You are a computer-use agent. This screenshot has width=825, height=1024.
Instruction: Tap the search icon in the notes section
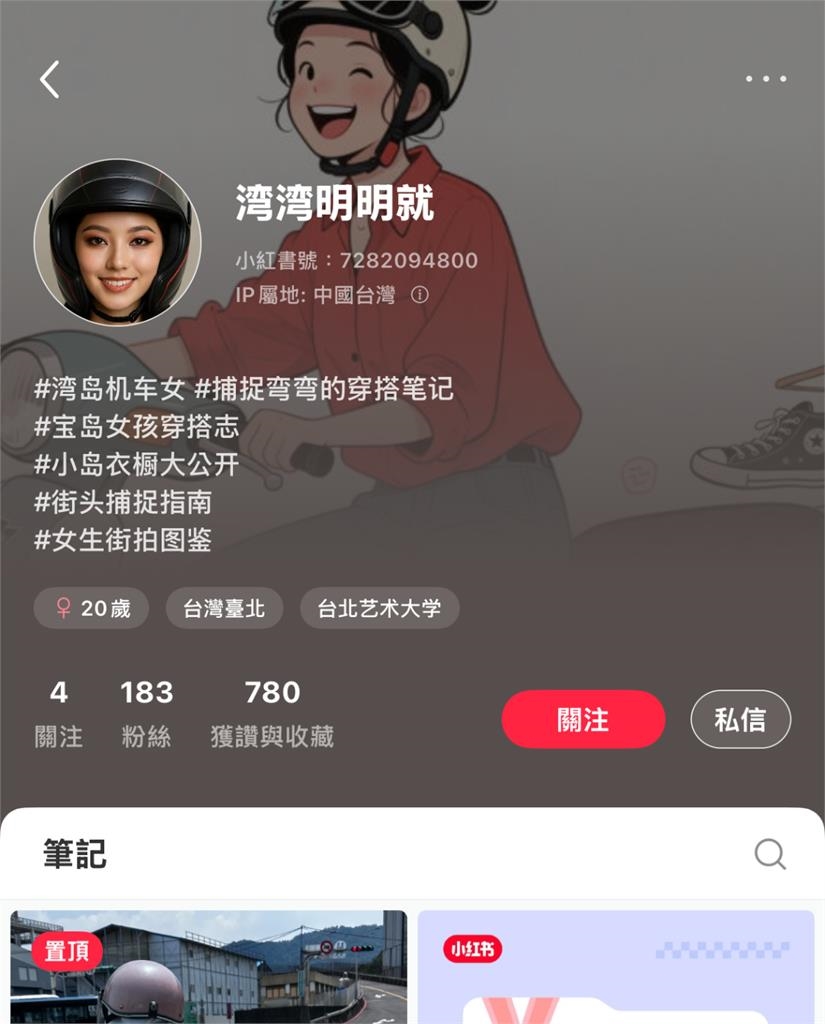768,855
